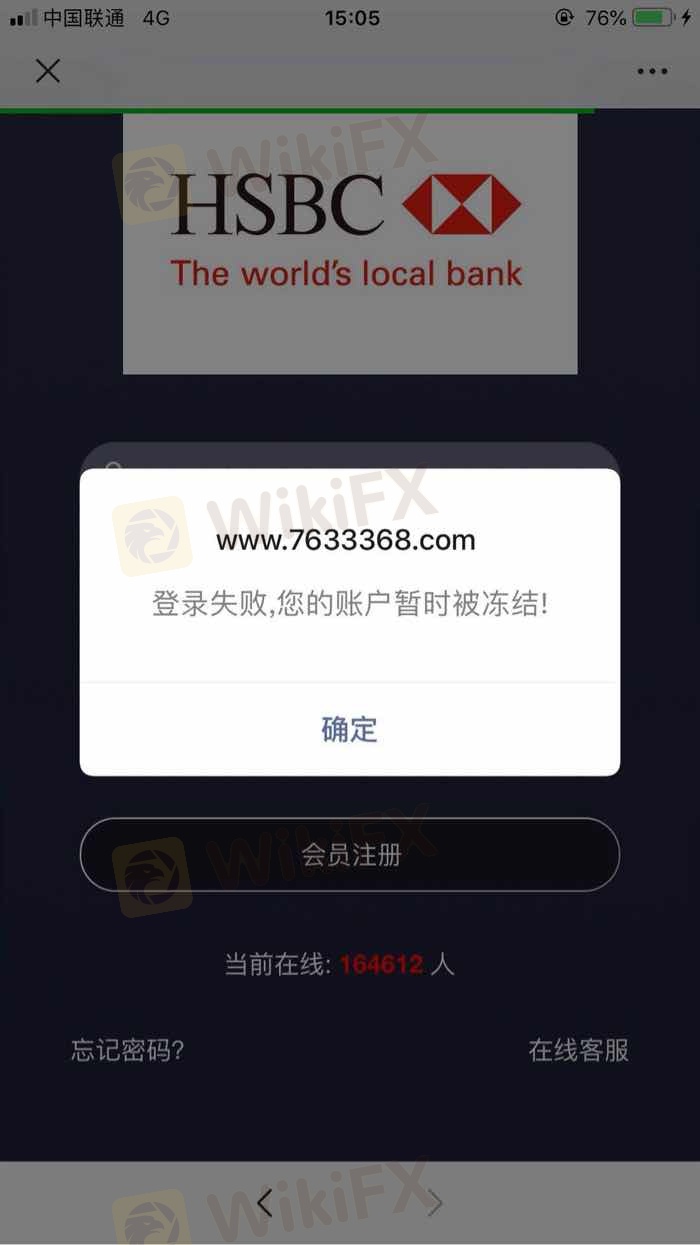
Task: Go forward with the browser forward arrow
Action: tap(434, 1203)
